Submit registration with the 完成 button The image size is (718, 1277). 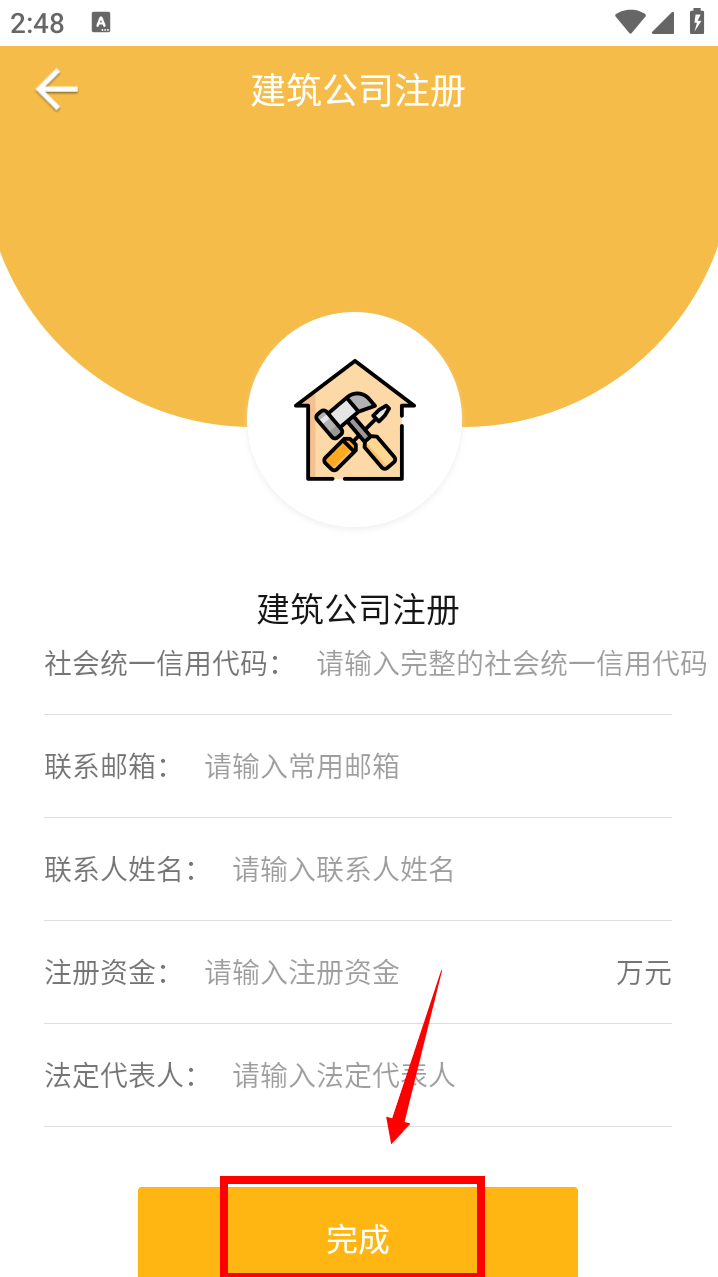click(x=357, y=1238)
